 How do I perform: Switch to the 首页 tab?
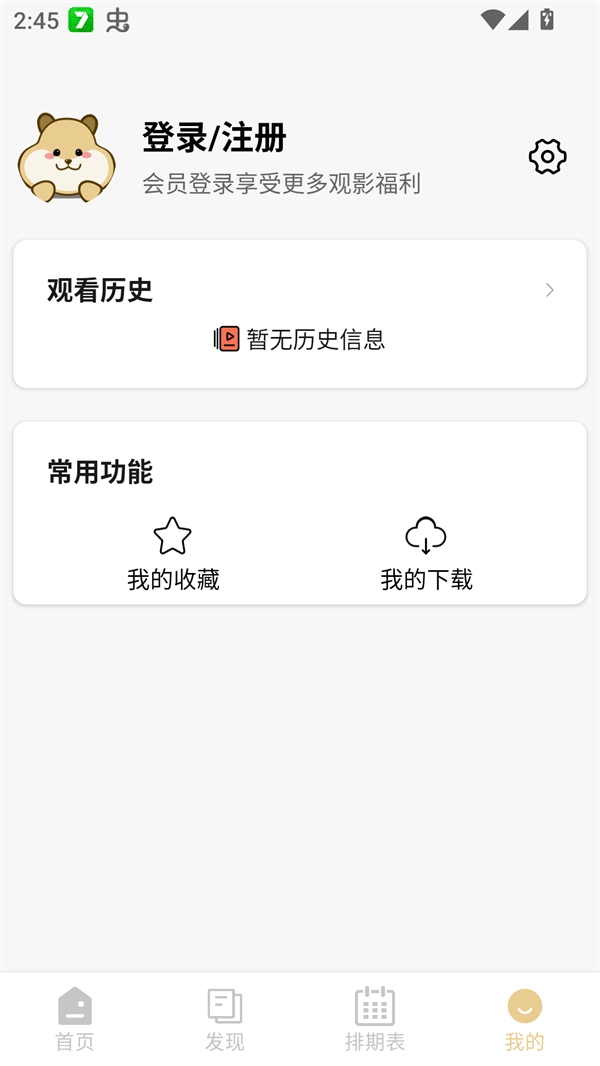pyautogui.click(x=75, y=1018)
